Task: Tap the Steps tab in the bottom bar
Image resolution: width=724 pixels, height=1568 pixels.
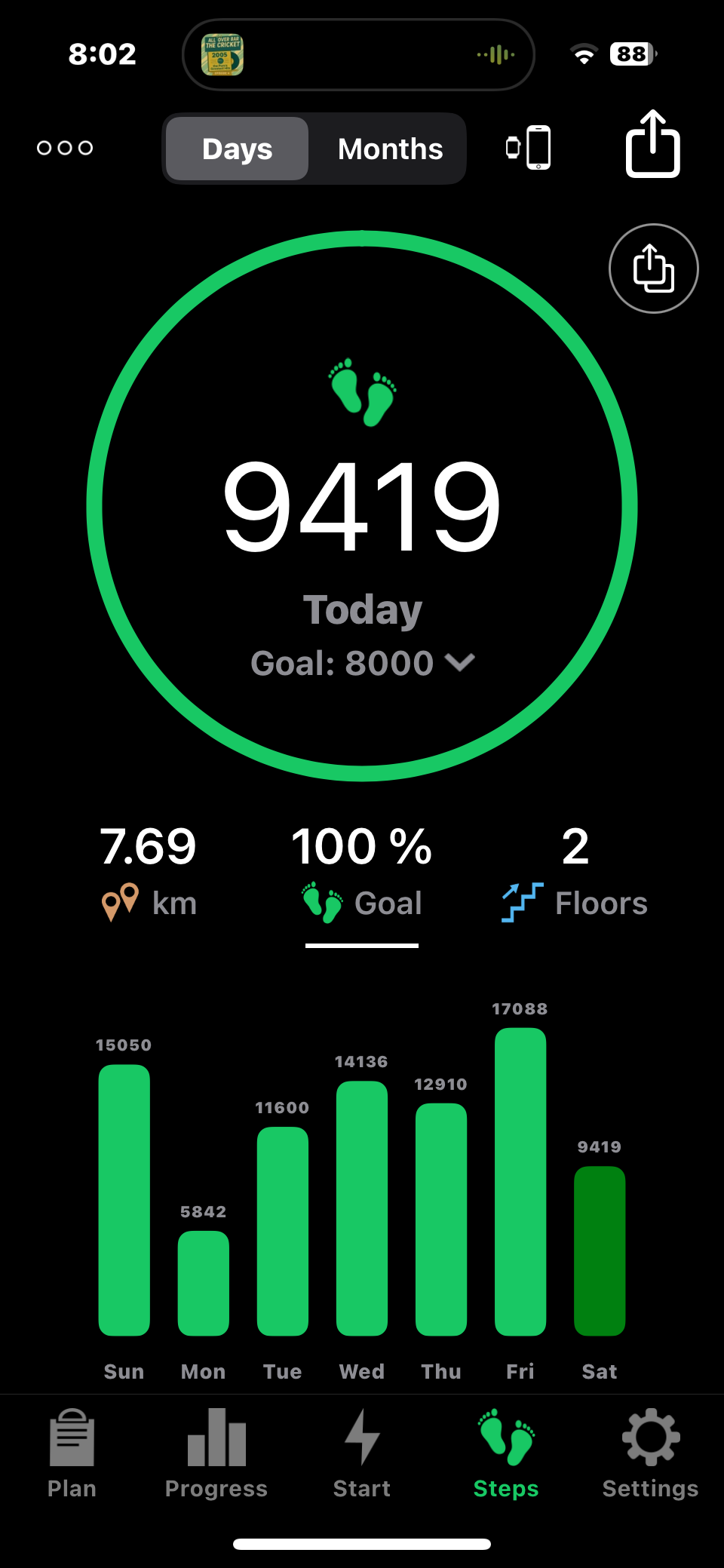Action: (x=506, y=1453)
